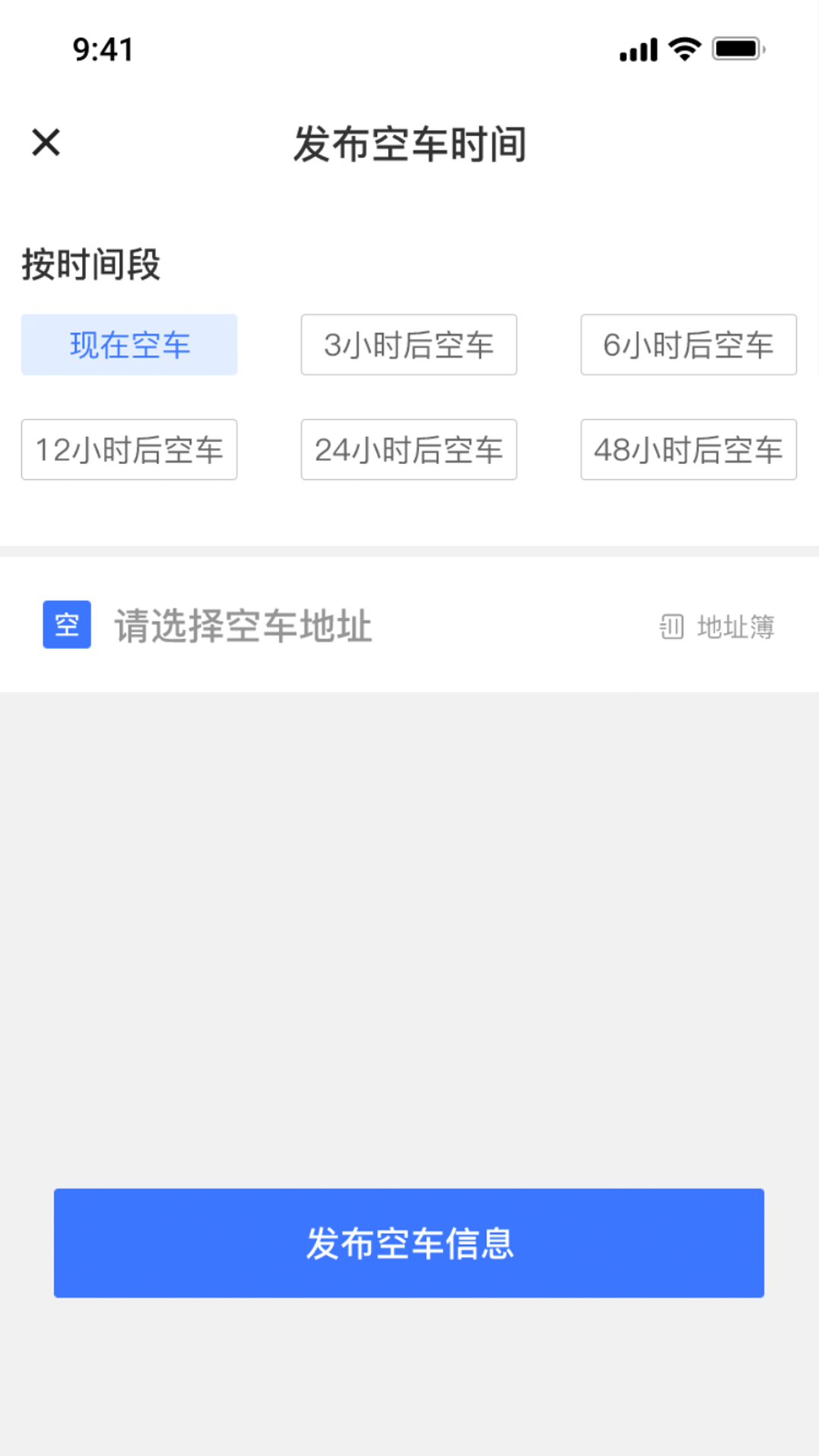
Task: Select the 现在空车 time option
Action: tap(128, 344)
